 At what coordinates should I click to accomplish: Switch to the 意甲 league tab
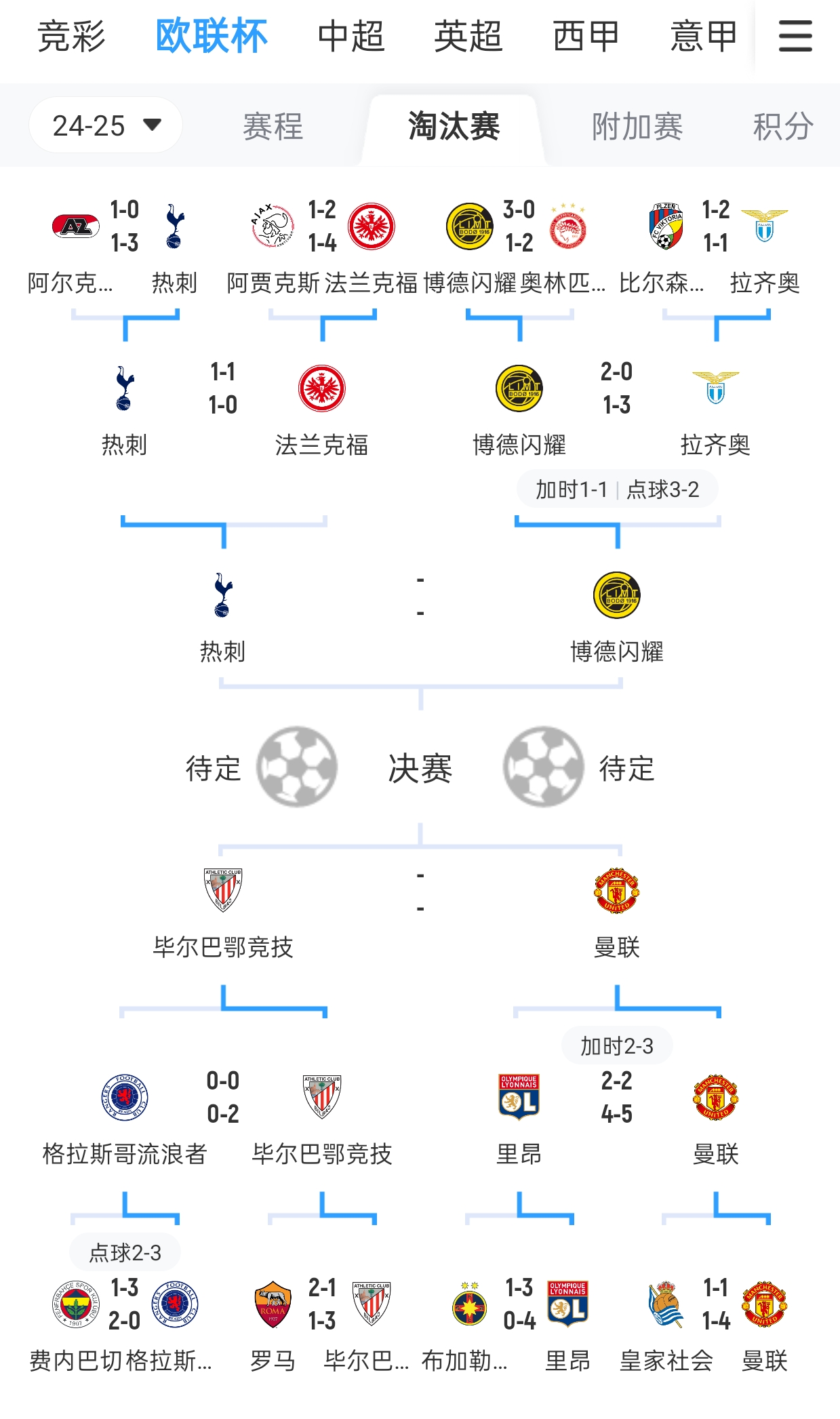[x=704, y=37]
